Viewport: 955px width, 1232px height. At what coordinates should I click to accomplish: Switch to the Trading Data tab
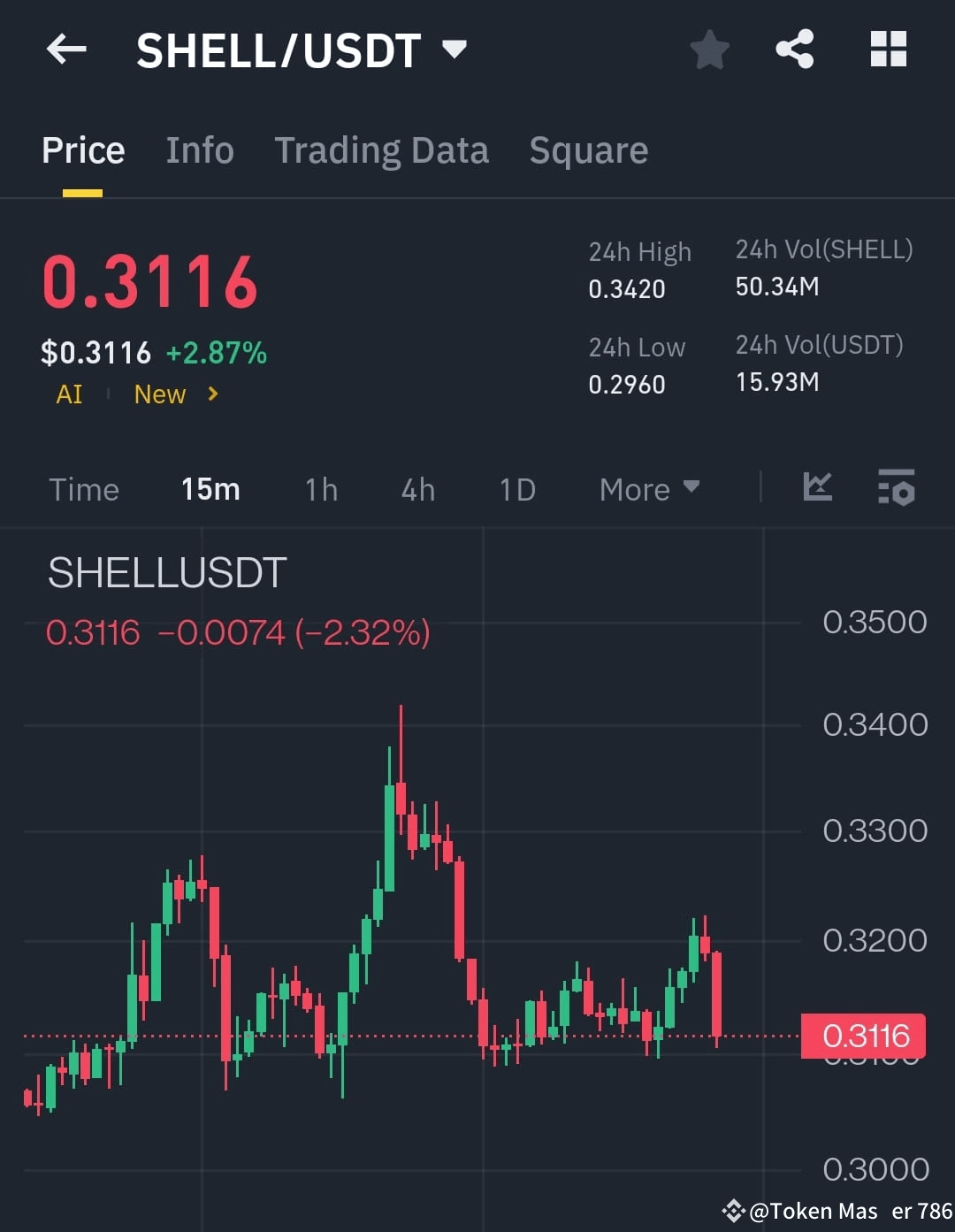[382, 150]
